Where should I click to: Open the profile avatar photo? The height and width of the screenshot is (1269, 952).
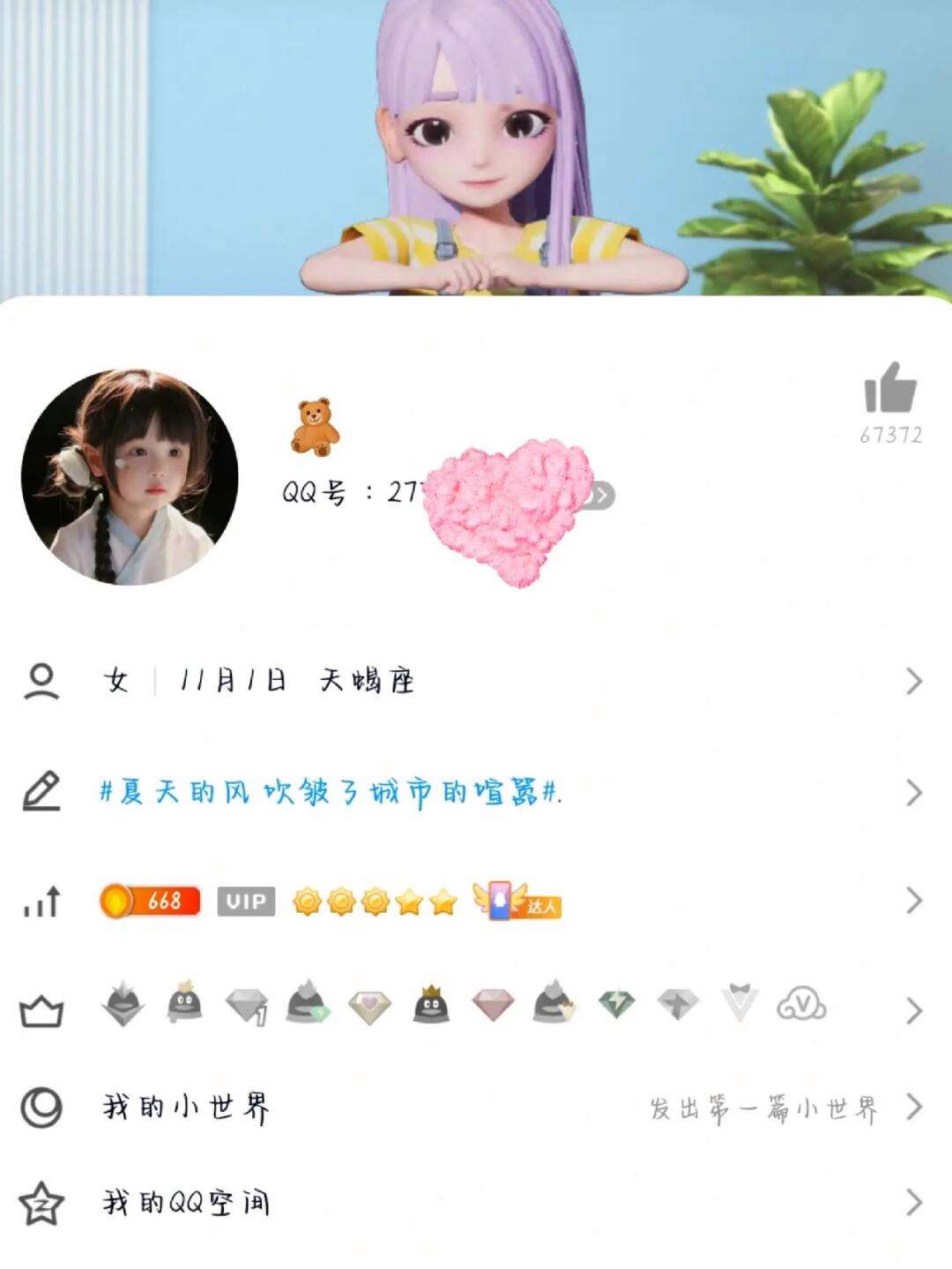coord(130,477)
